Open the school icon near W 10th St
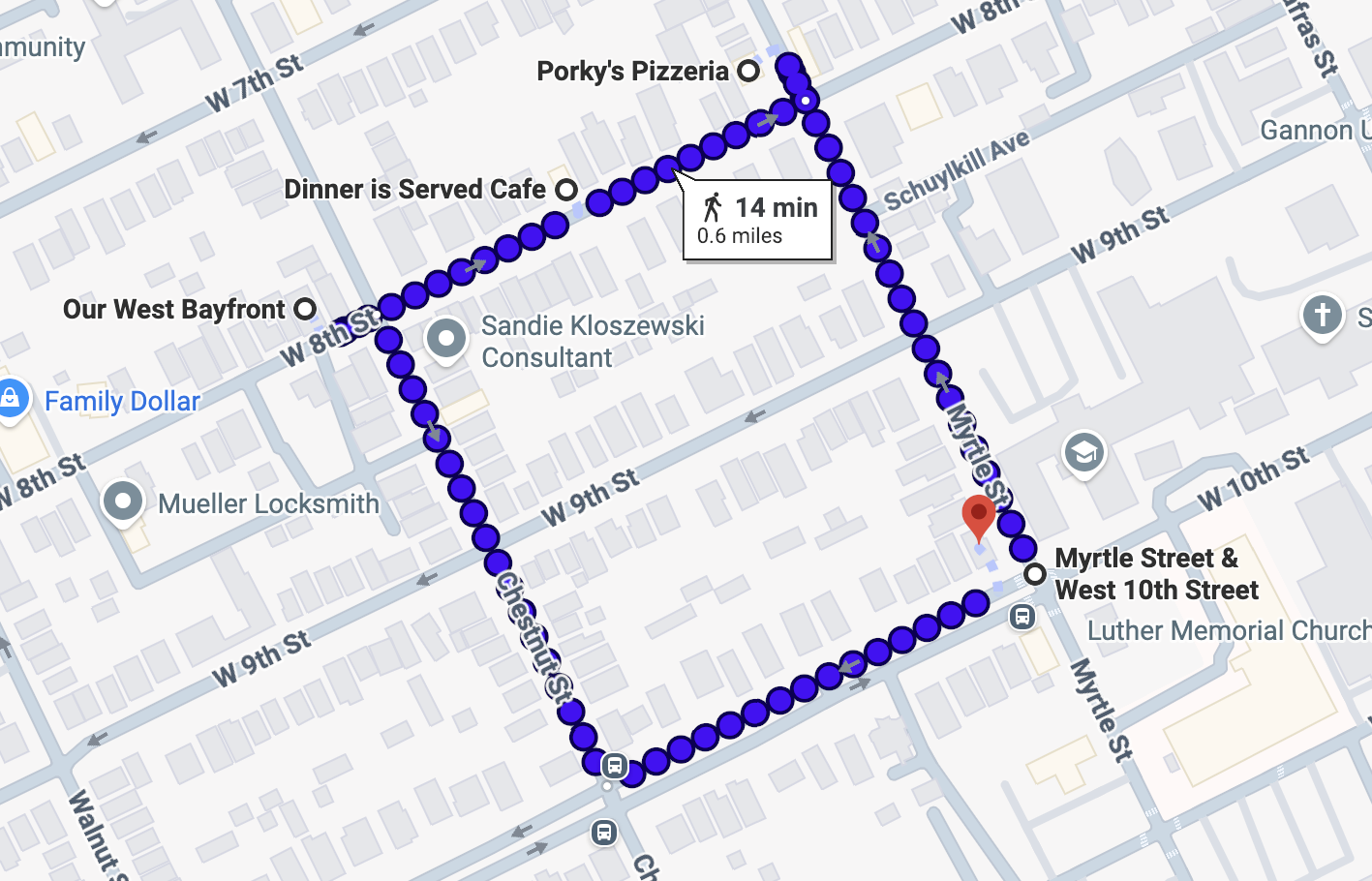This screenshot has height=881, width=1372. (1083, 452)
